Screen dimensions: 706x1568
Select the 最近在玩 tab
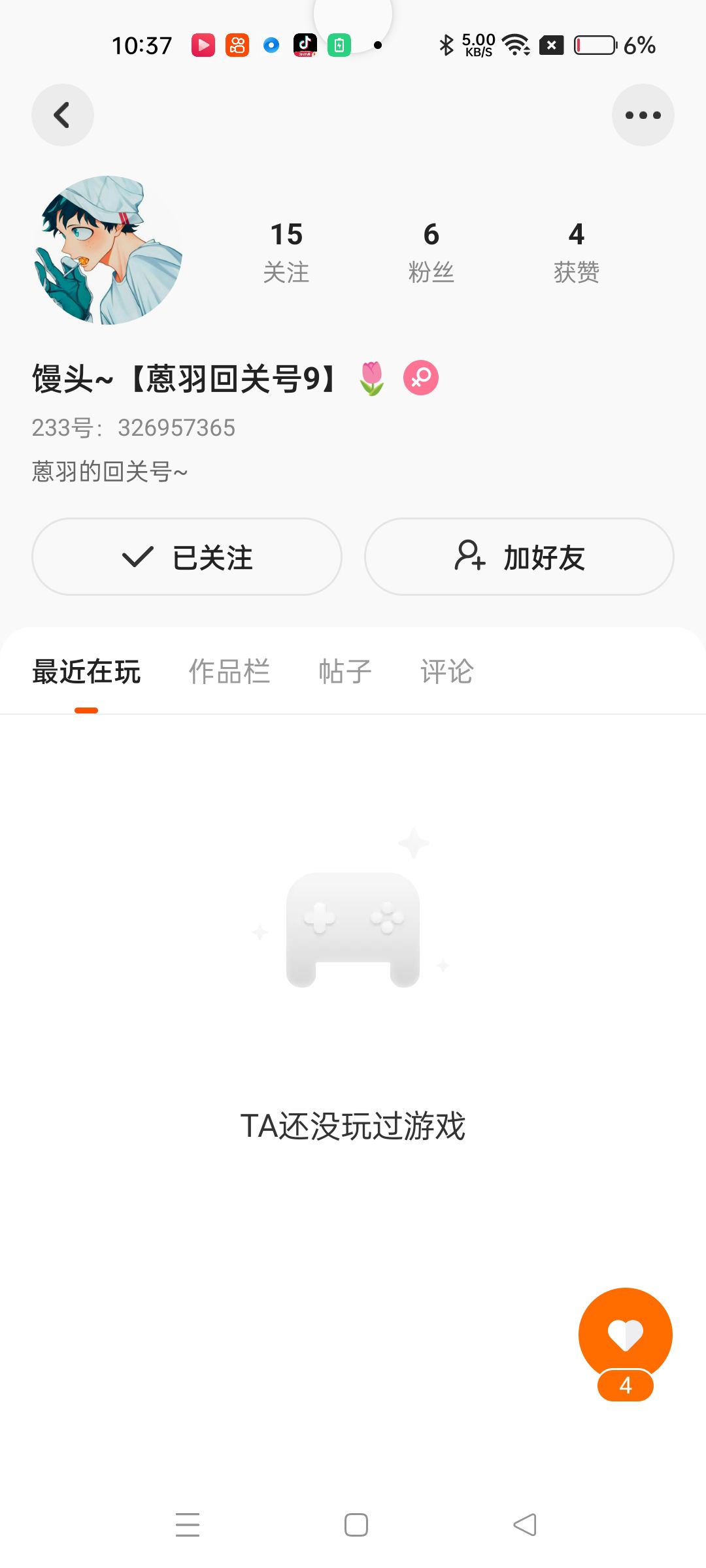(x=86, y=672)
